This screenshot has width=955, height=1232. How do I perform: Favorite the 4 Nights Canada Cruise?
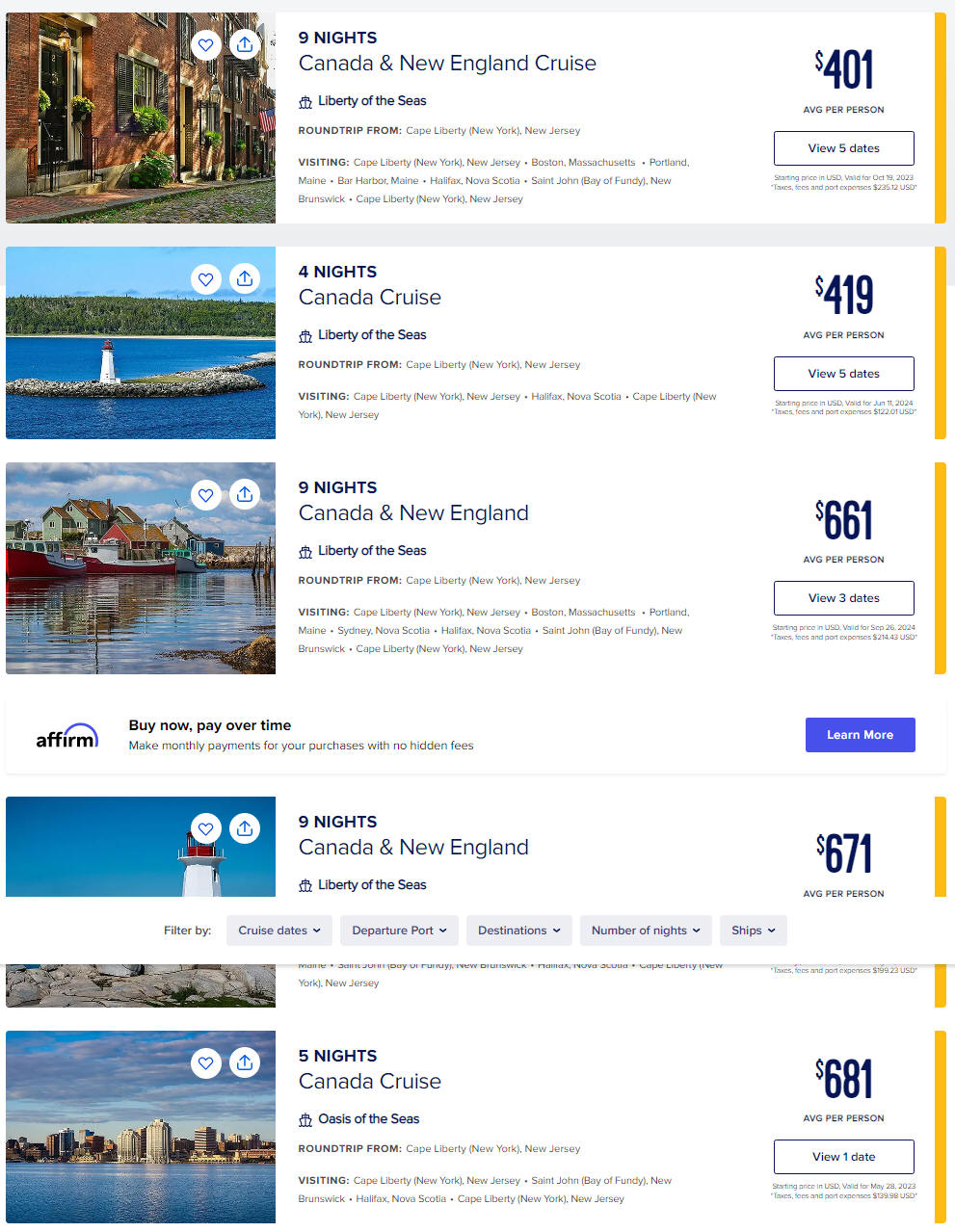[x=205, y=278]
